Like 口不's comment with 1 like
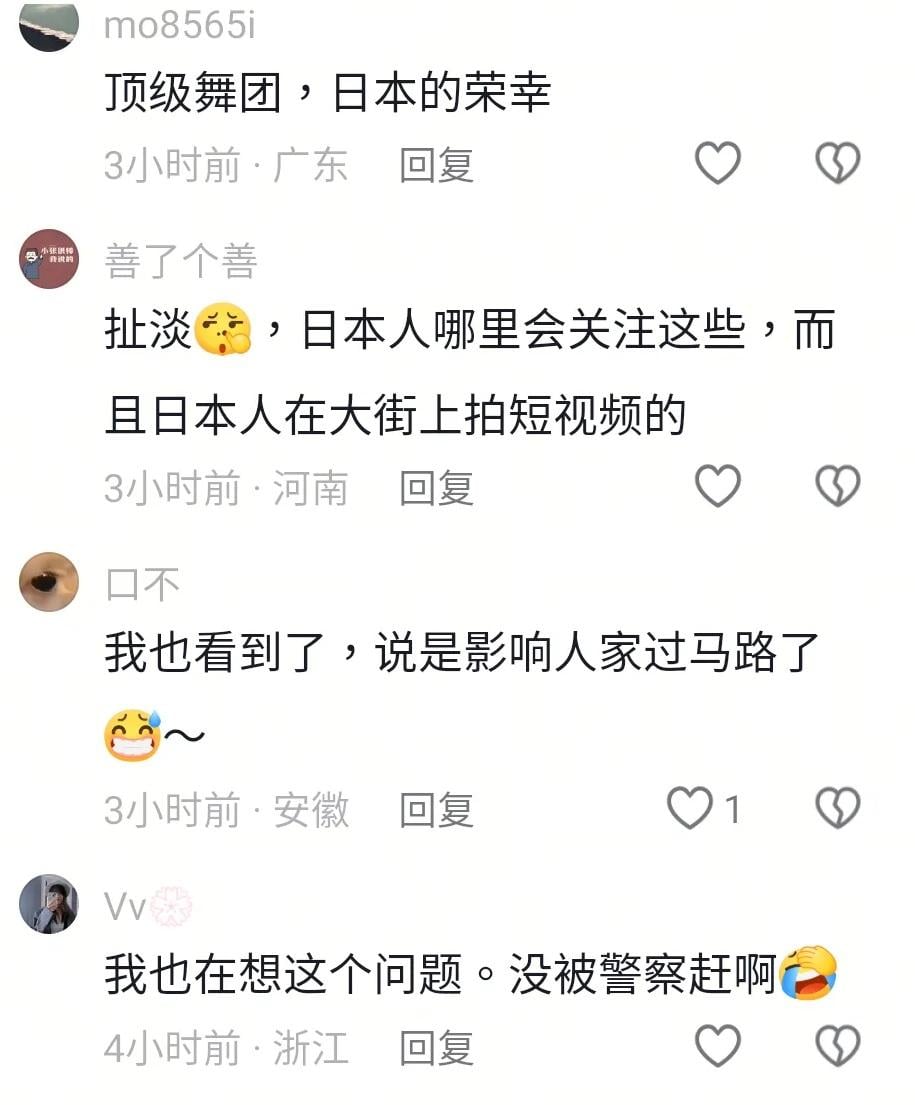Image resolution: width=915 pixels, height=1105 pixels. tap(691, 808)
